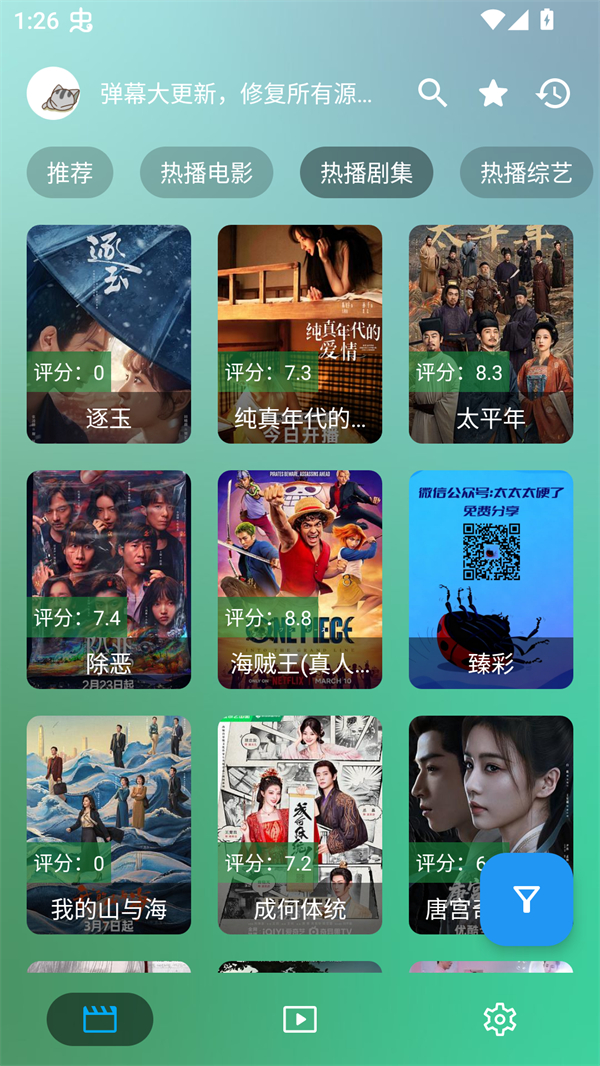Tap the blue filter floating button
This screenshot has width=600, height=1066.
pyautogui.click(x=526, y=900)
